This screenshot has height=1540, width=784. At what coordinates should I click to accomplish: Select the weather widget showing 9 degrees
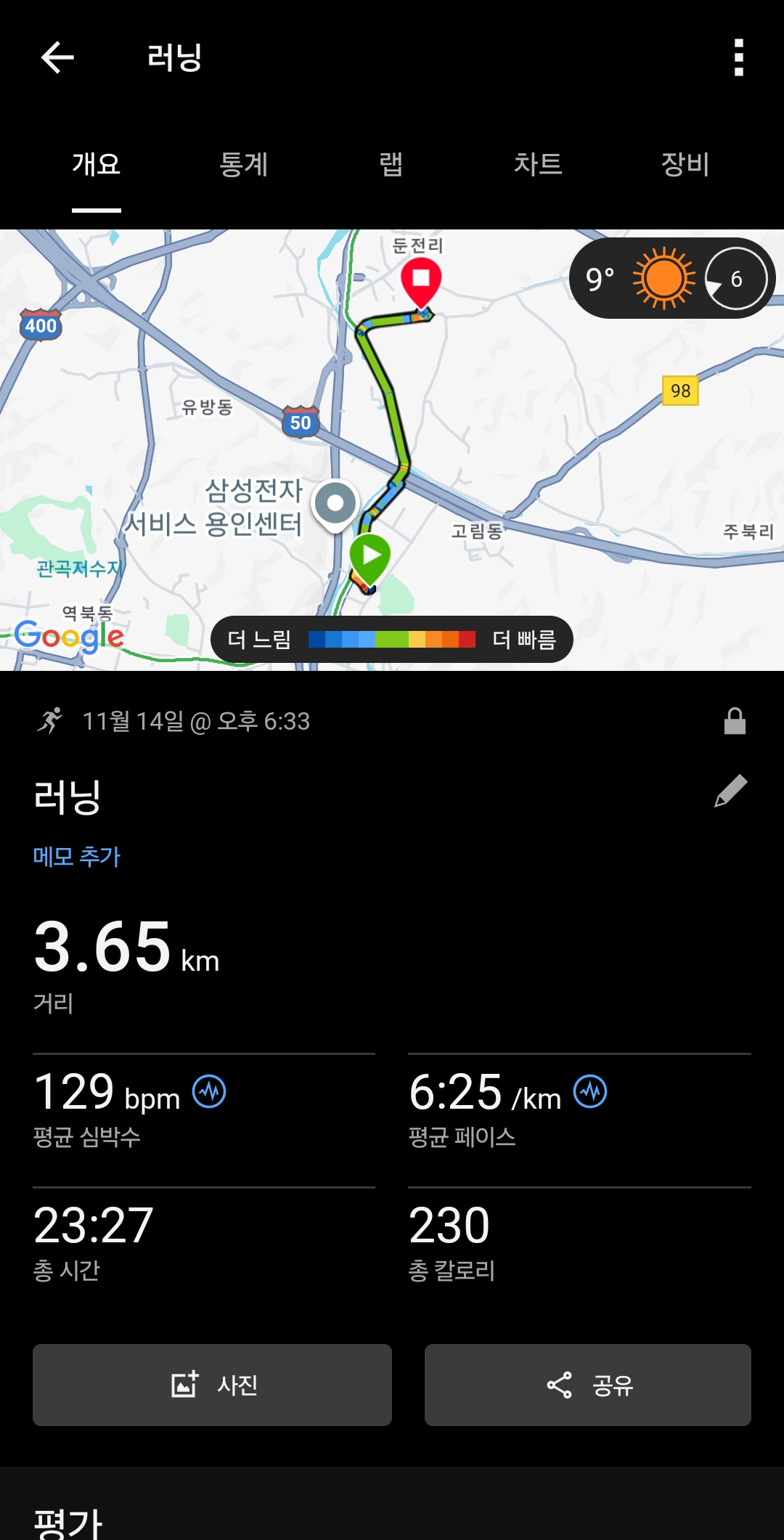click(x=600, y=278)
